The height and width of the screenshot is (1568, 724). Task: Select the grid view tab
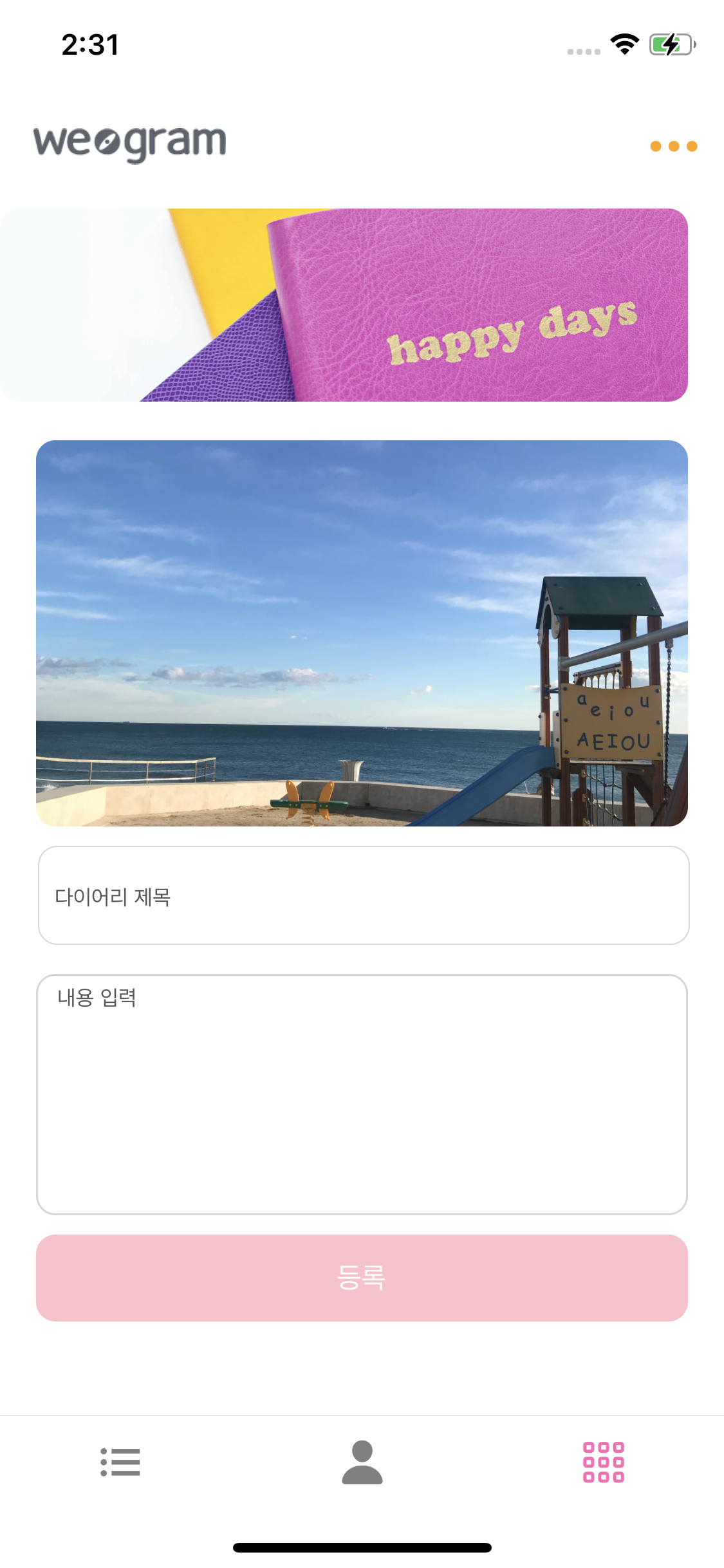click(603, 1462)
